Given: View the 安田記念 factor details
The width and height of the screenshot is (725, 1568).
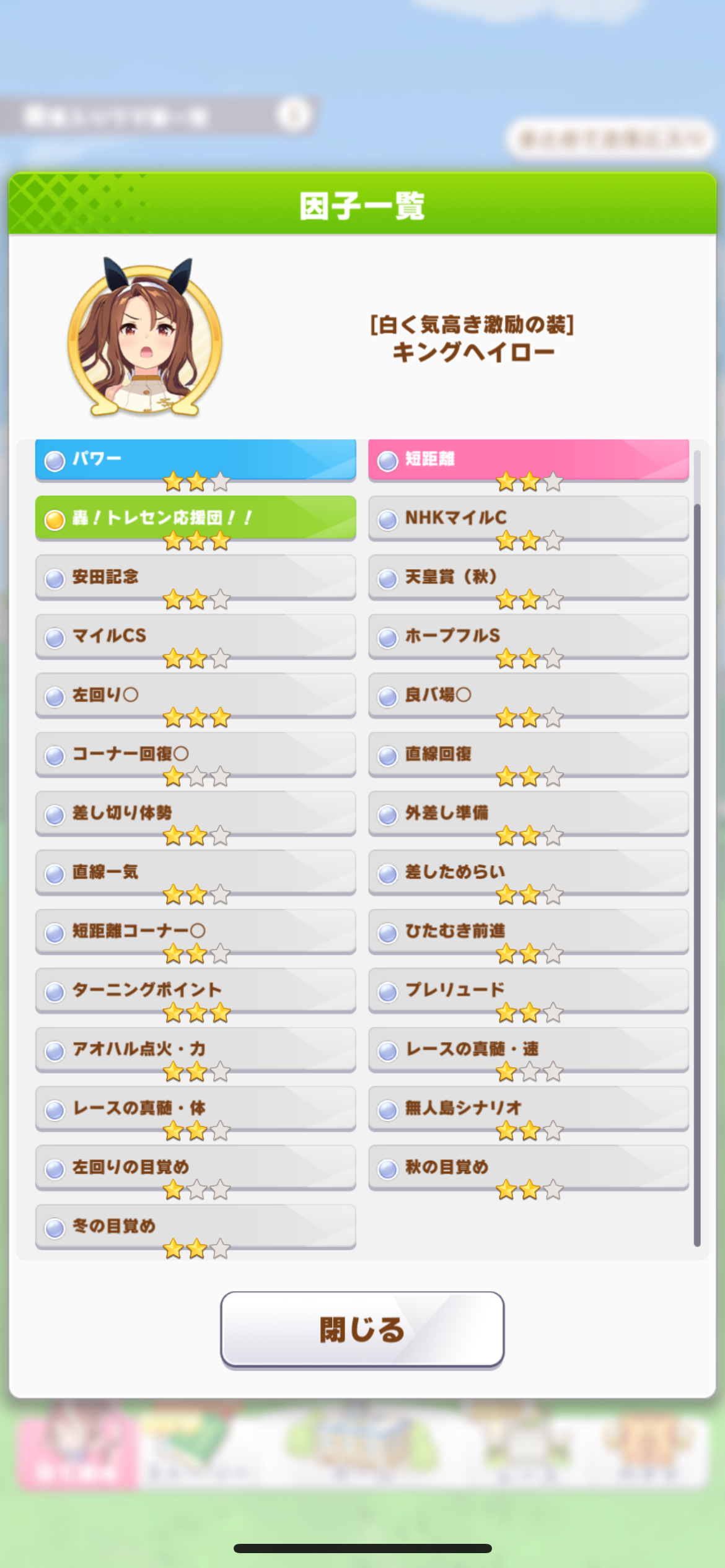Looking at the screenshot, I should 195,577.
